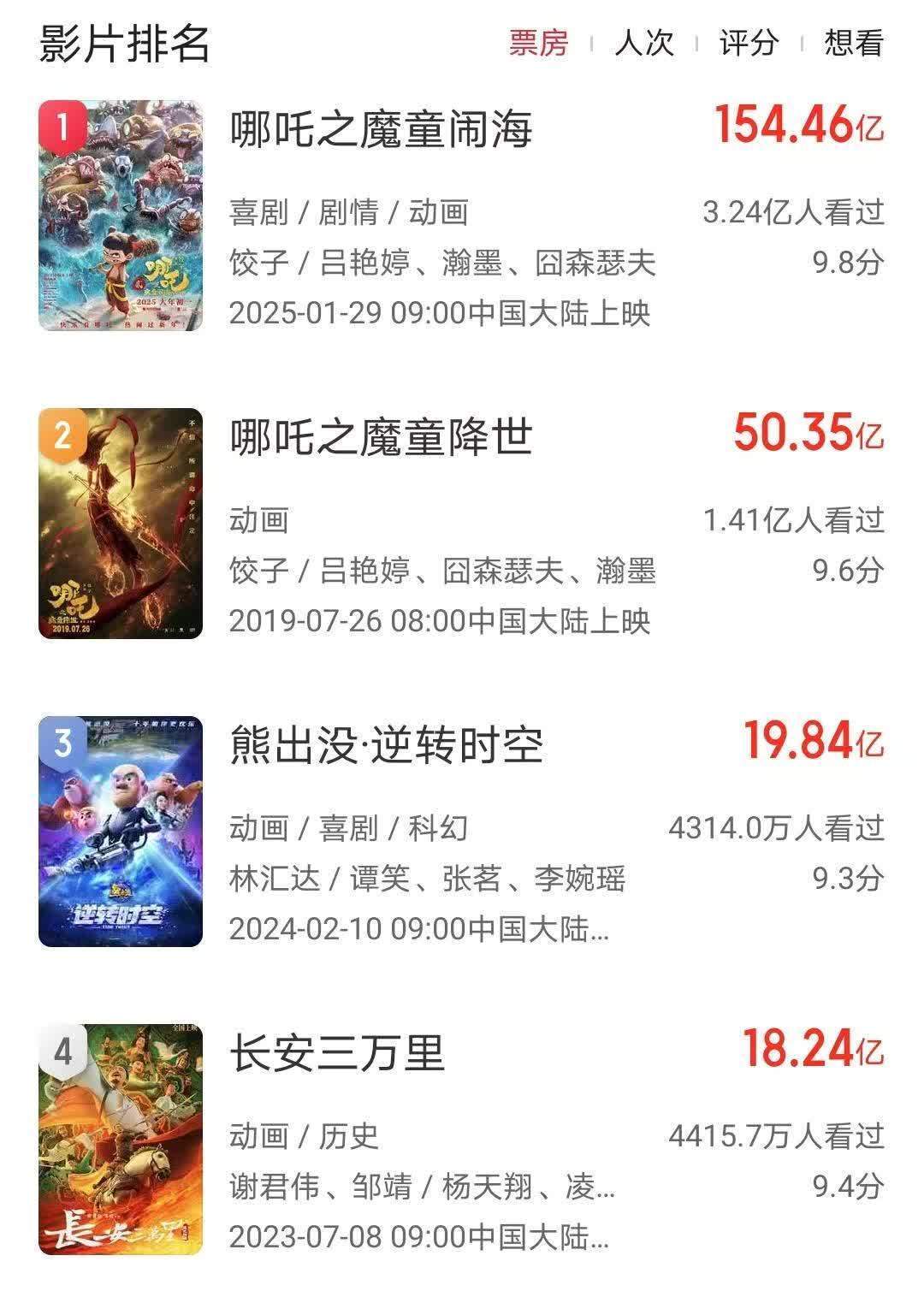Open the movie 哪吒之魔童闹海
Image resolution: width=924 pixels, height=1291 pixels.
point(382,130)
